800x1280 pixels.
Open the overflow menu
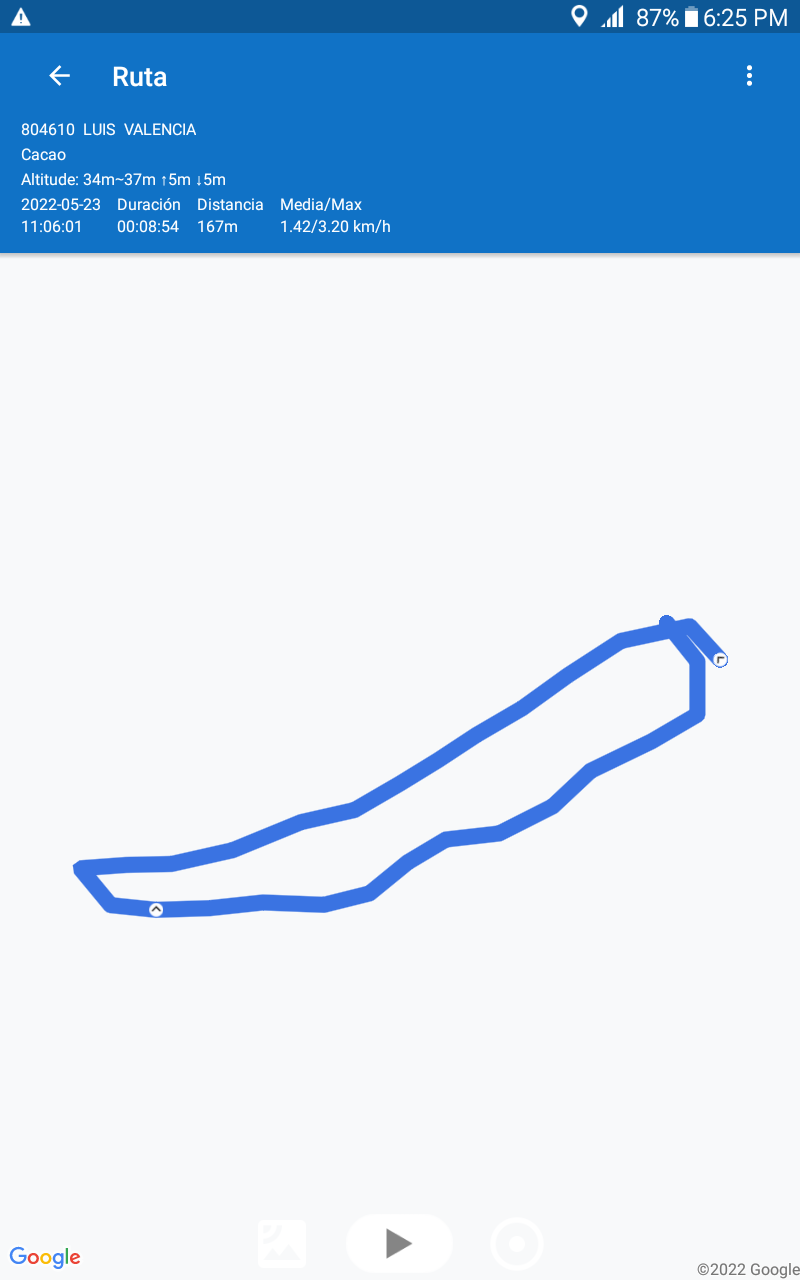click(749, 76)
